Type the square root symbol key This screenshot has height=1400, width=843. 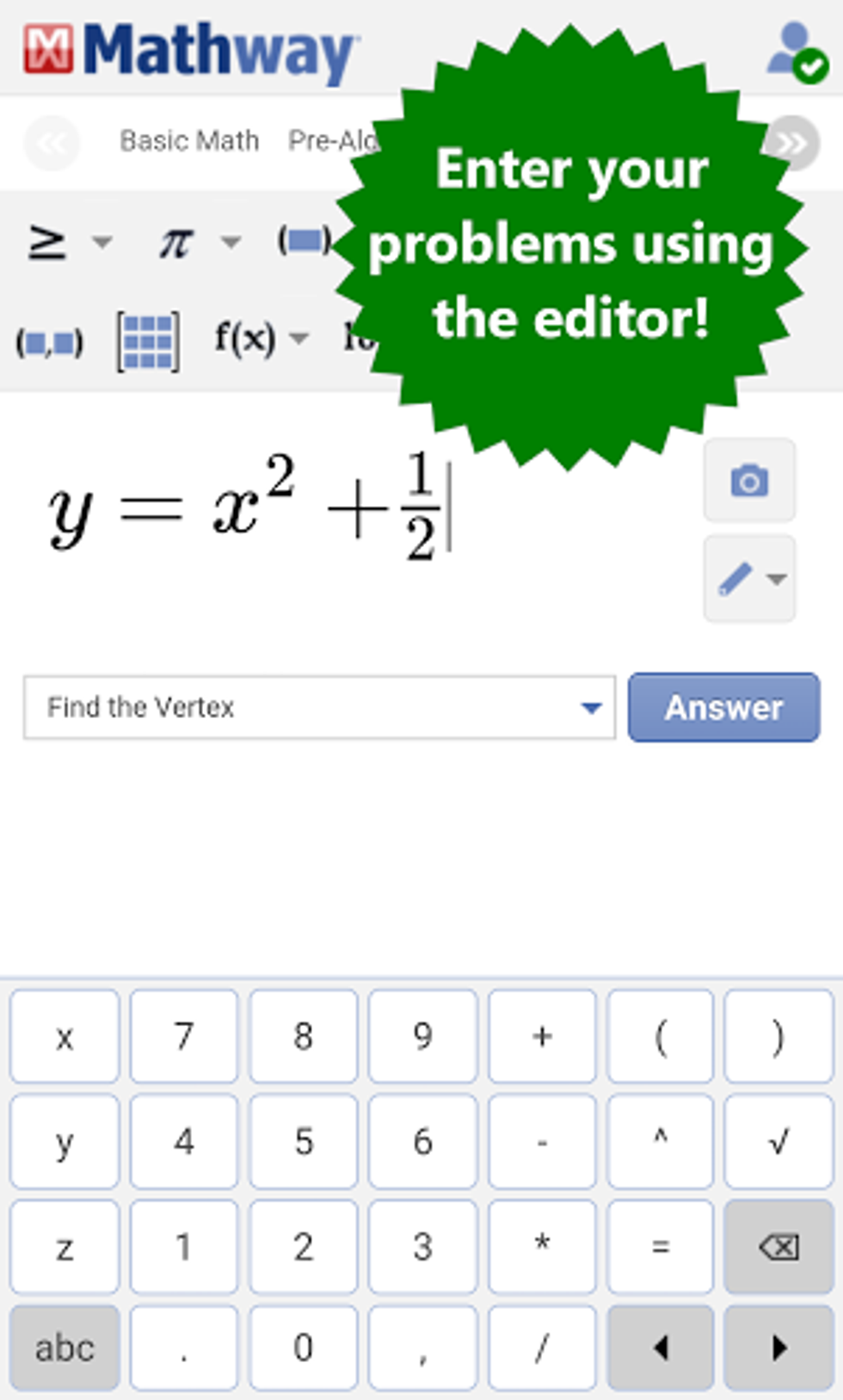click(778, 1141)
